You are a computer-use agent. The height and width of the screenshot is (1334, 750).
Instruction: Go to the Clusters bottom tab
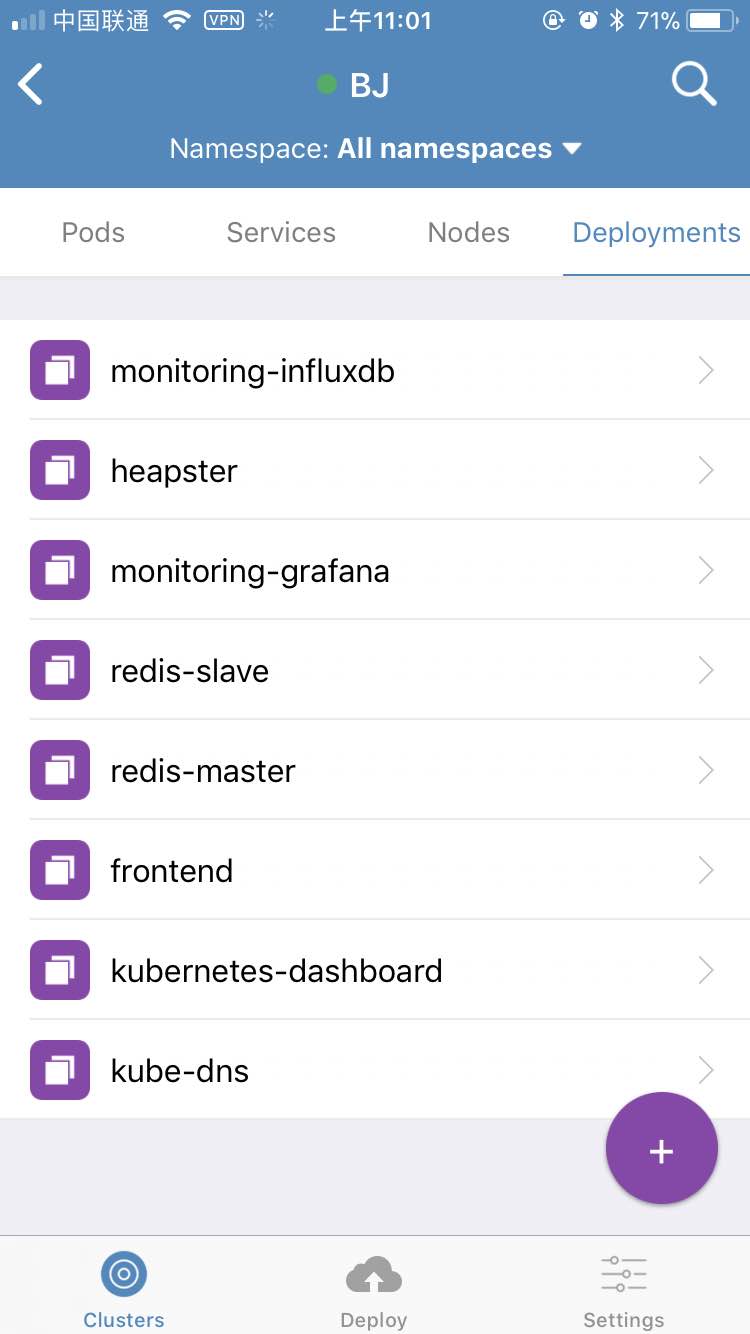point(124,1288)
